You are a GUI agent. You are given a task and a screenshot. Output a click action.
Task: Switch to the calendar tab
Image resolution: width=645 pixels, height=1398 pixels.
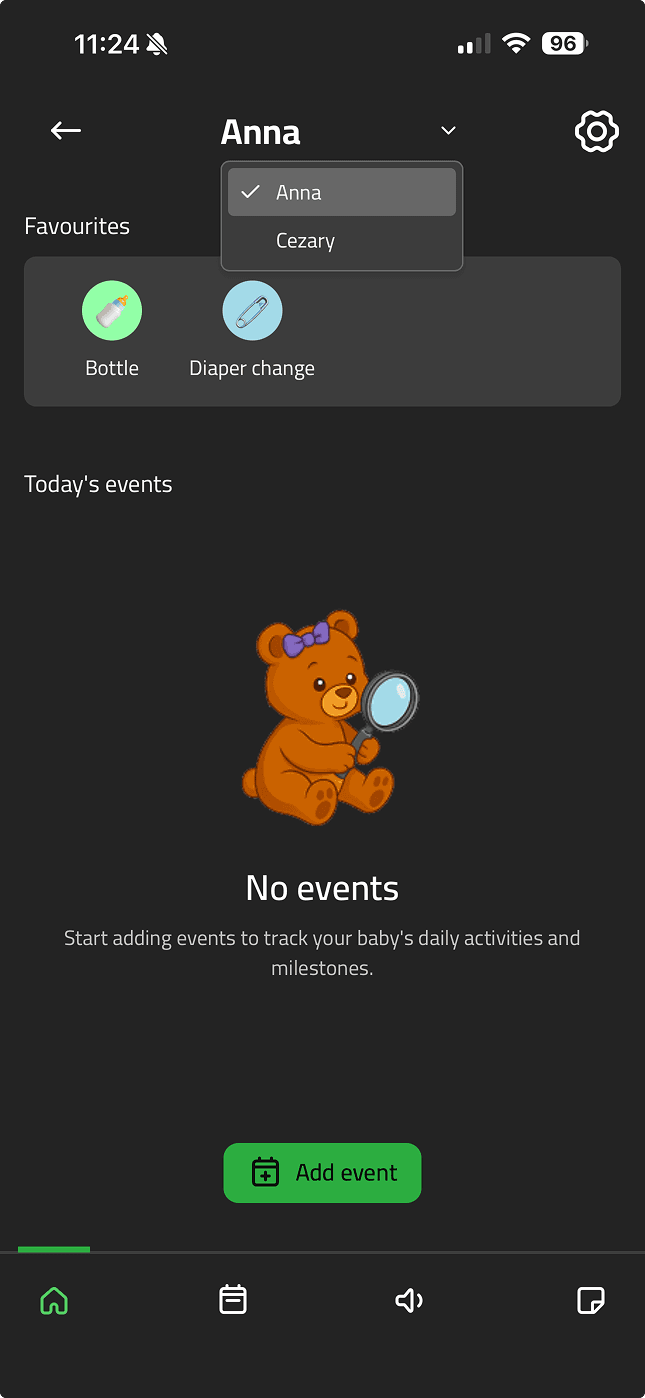click(x=233, y=1300)
